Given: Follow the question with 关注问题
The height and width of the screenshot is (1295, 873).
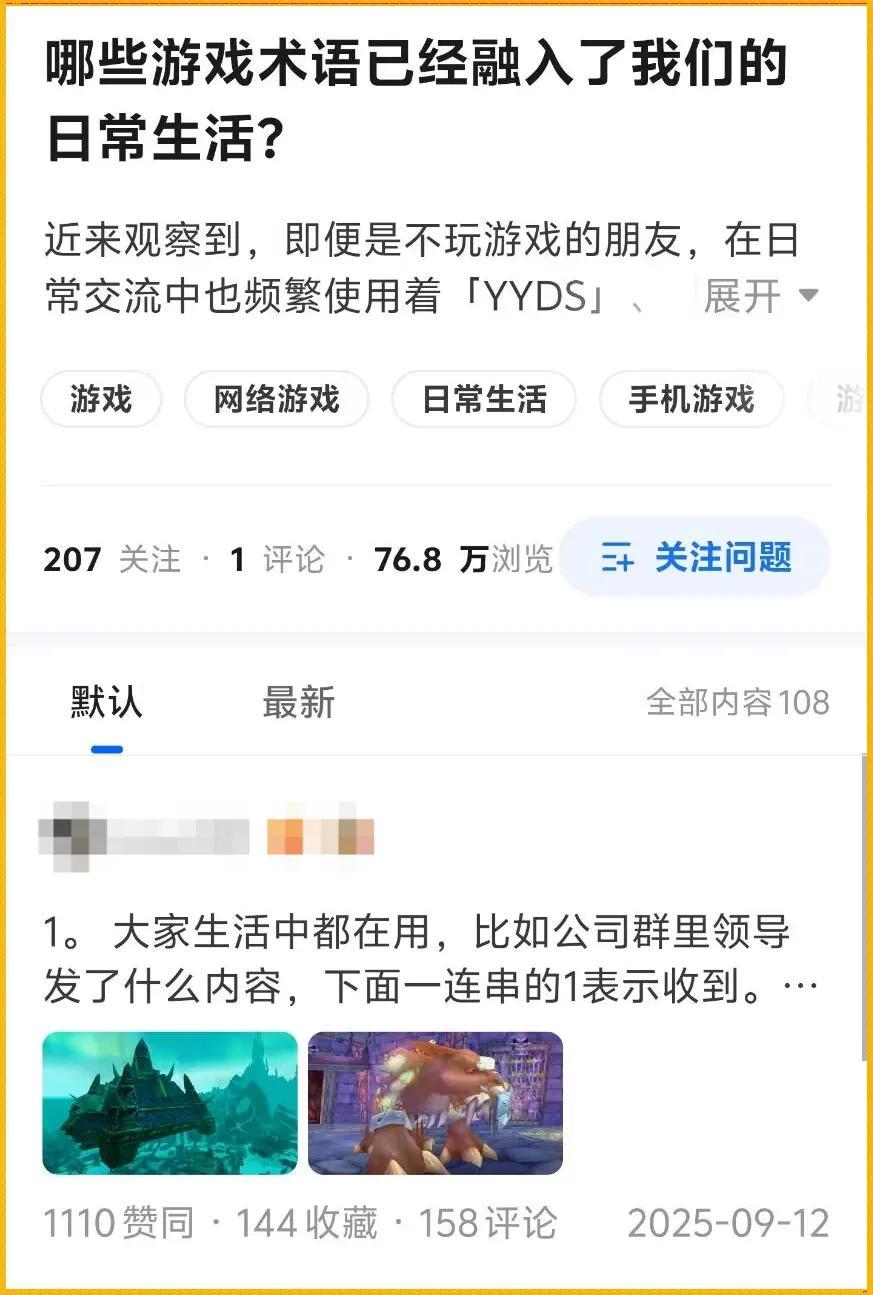Looking at the screenshot, I should tap(695, 557).
